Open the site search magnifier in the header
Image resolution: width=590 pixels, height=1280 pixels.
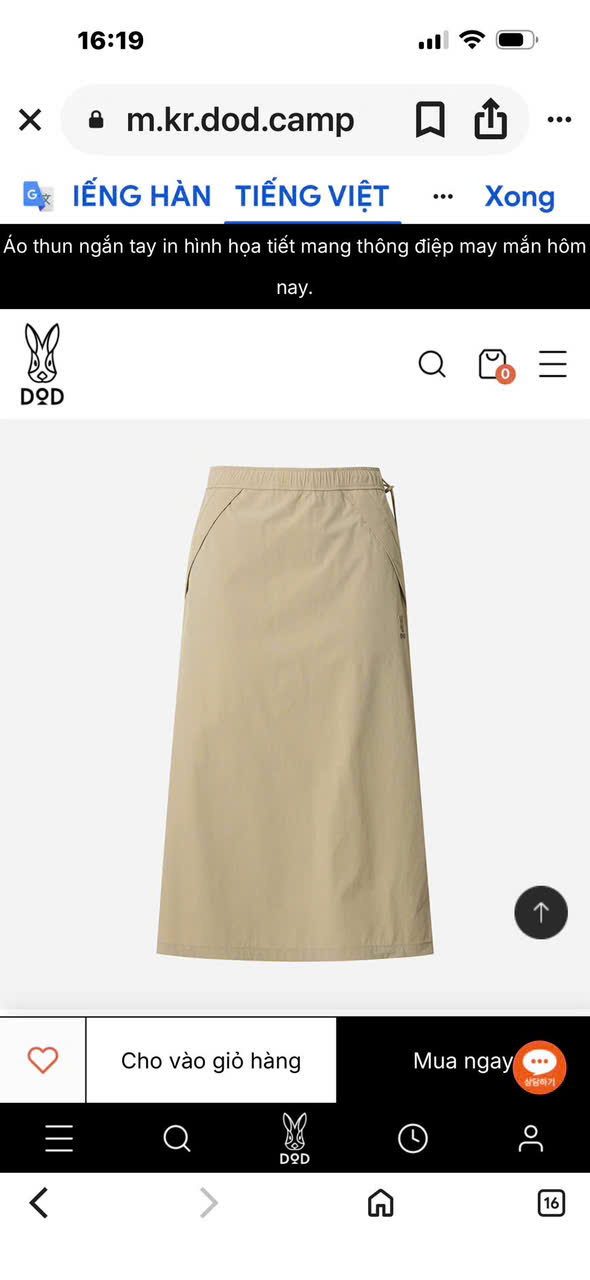click(x=432, y=364)
